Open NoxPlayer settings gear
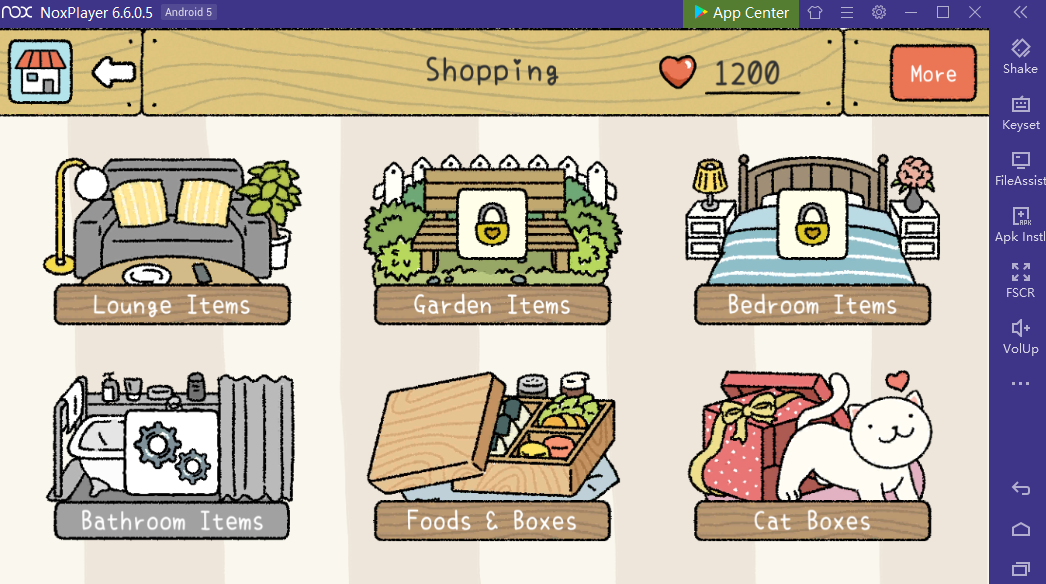The width and height of the screenshot is (1046, 584). [879, 13]
